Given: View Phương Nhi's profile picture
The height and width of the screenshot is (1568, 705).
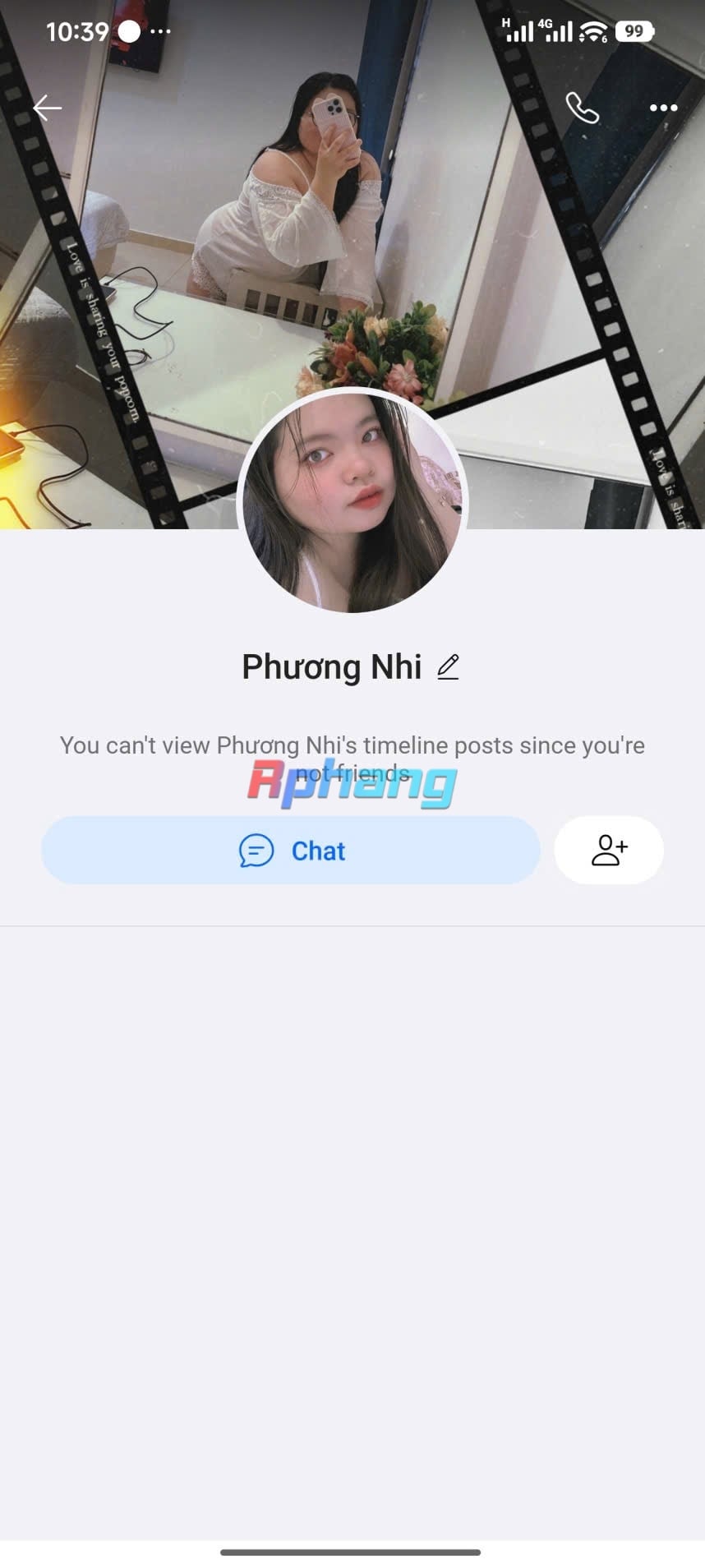Looking at the screenshot, I should coord(352,502).
